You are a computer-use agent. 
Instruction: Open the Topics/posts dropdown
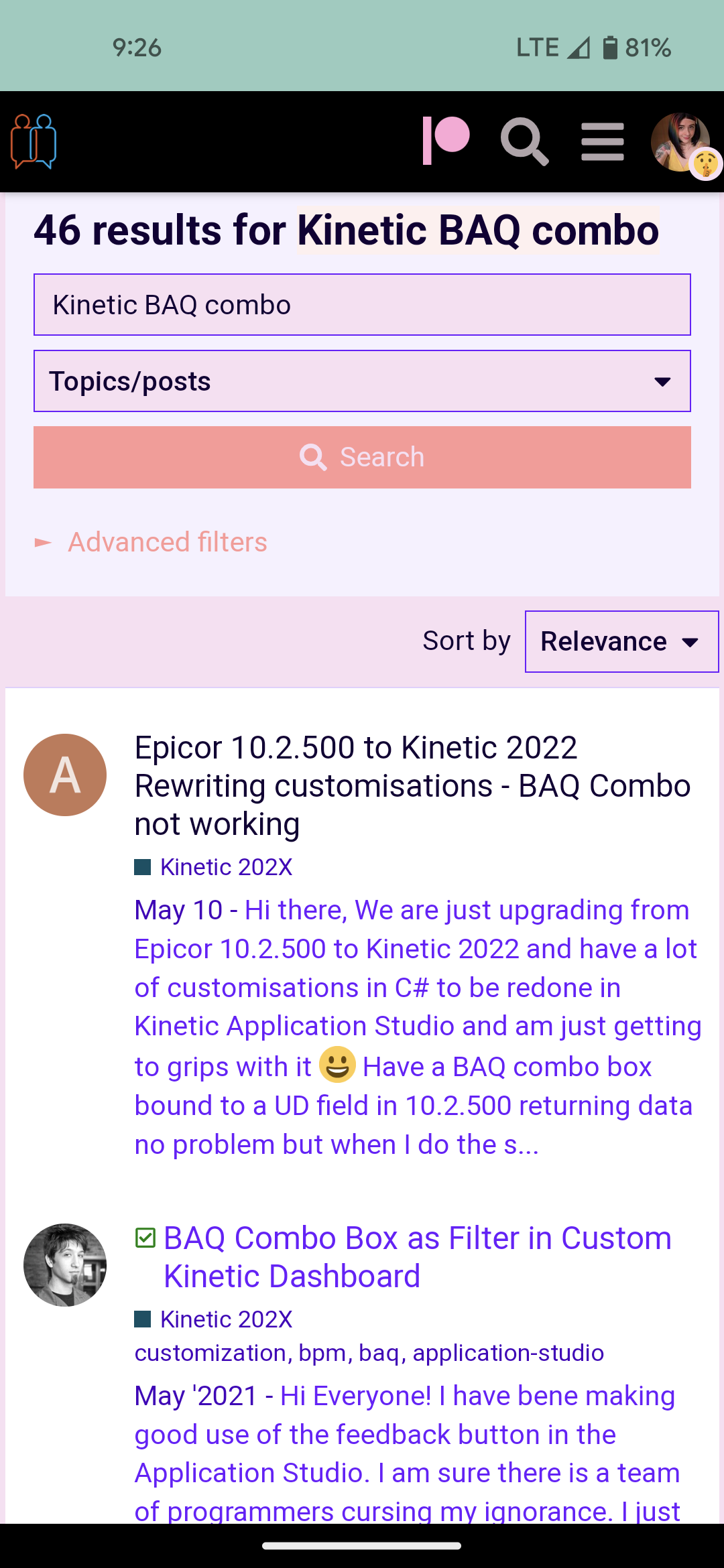click(362, 381)
